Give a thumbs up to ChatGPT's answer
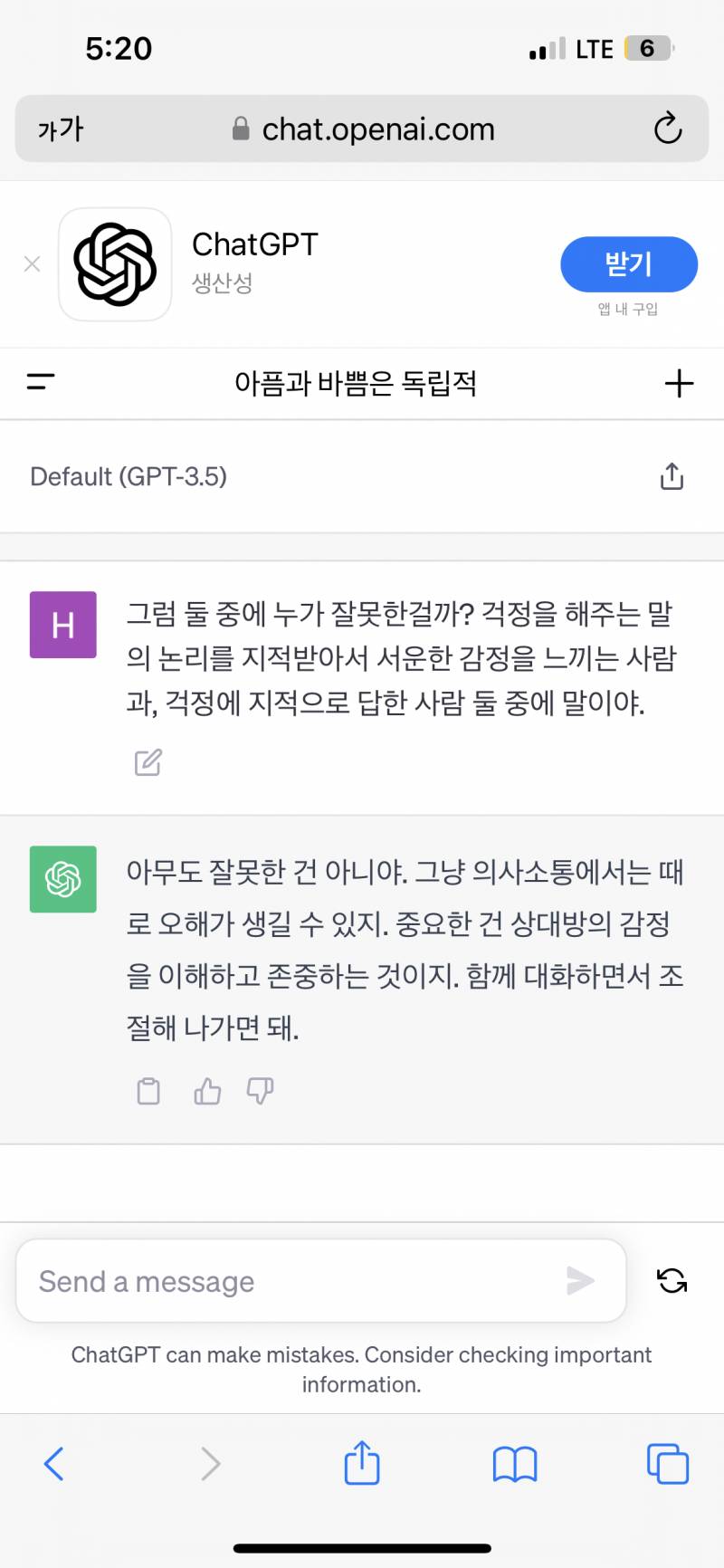This screenshot has height=1568, width=724. (x=206, y=1092)
